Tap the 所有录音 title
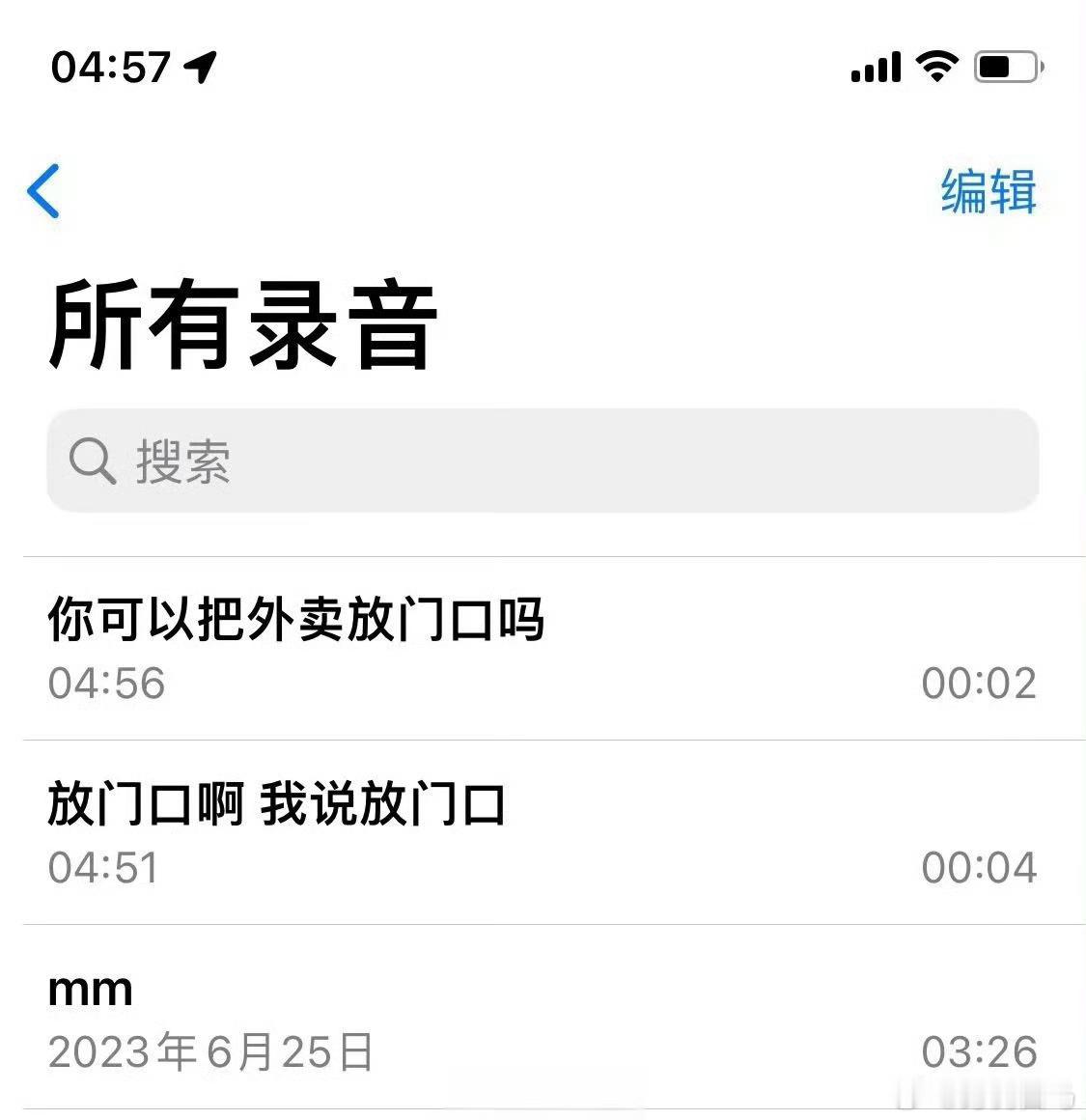 pos(243,325)
